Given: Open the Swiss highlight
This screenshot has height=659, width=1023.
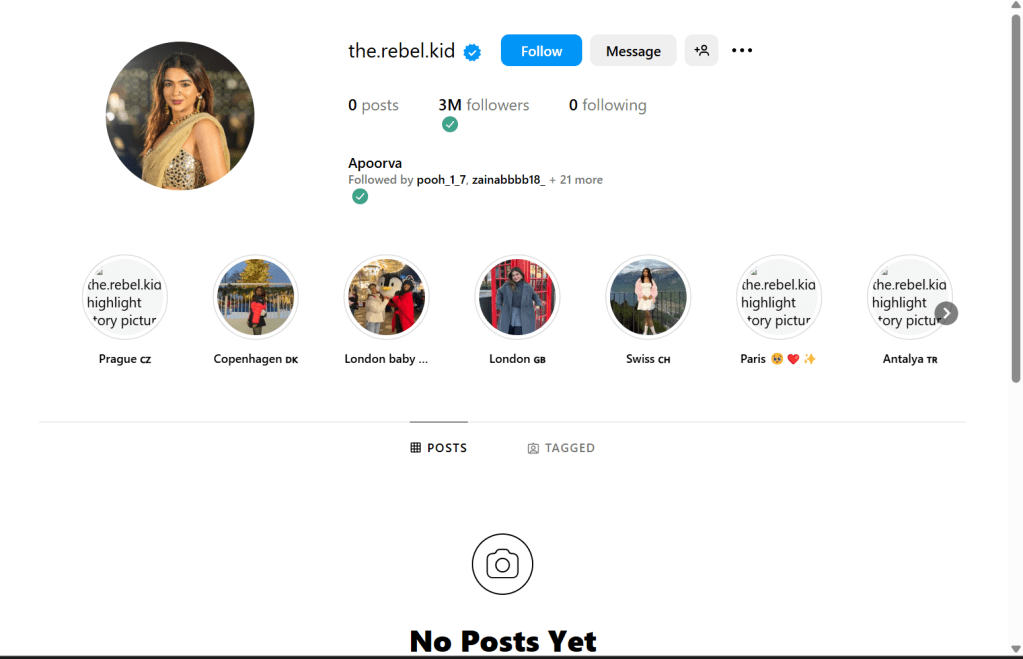Looking at the screenshot, I should [648, 297].
